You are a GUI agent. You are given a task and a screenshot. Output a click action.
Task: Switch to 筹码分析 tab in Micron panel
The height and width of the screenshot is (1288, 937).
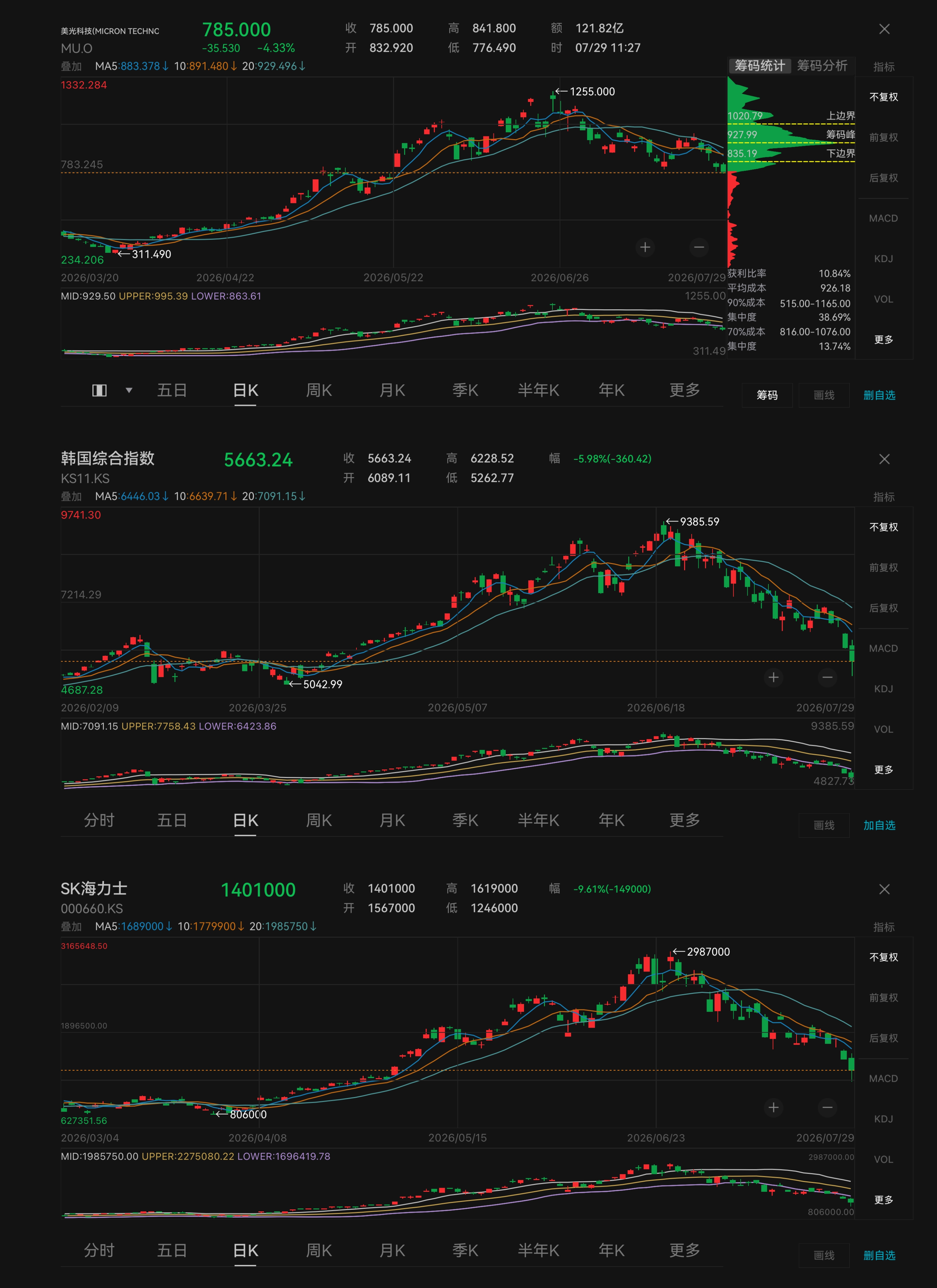[822, 66]
